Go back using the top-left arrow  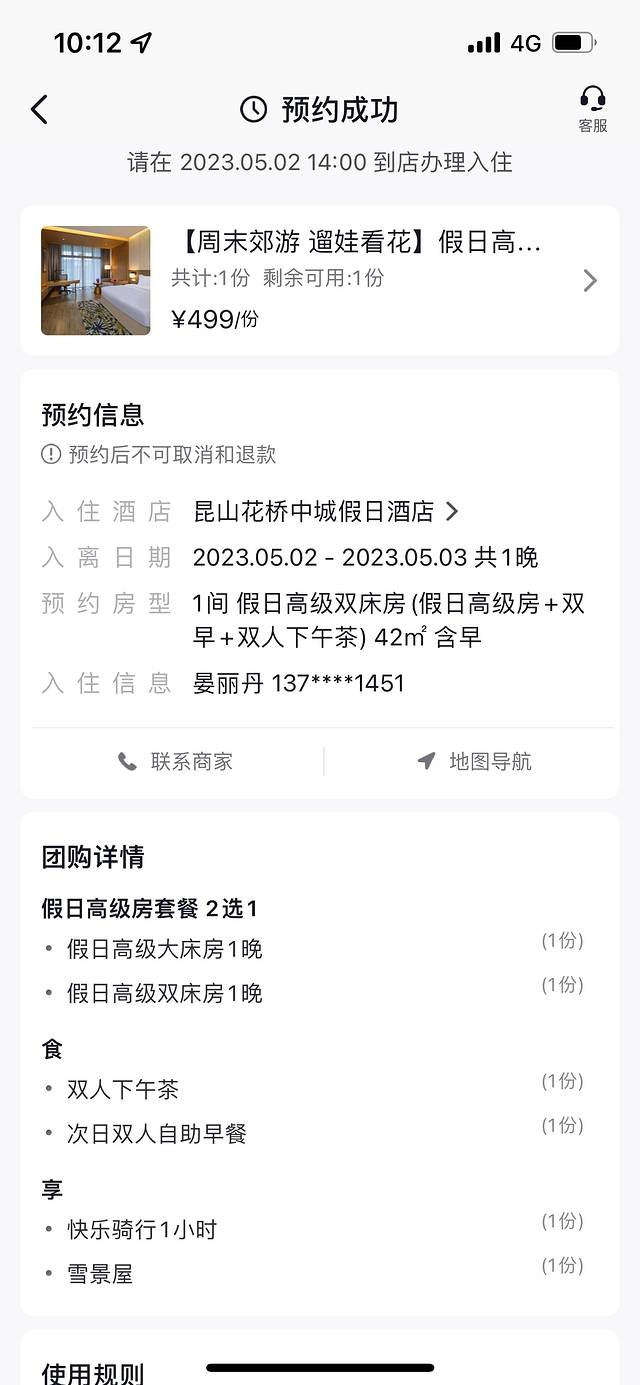coord(40,110)
